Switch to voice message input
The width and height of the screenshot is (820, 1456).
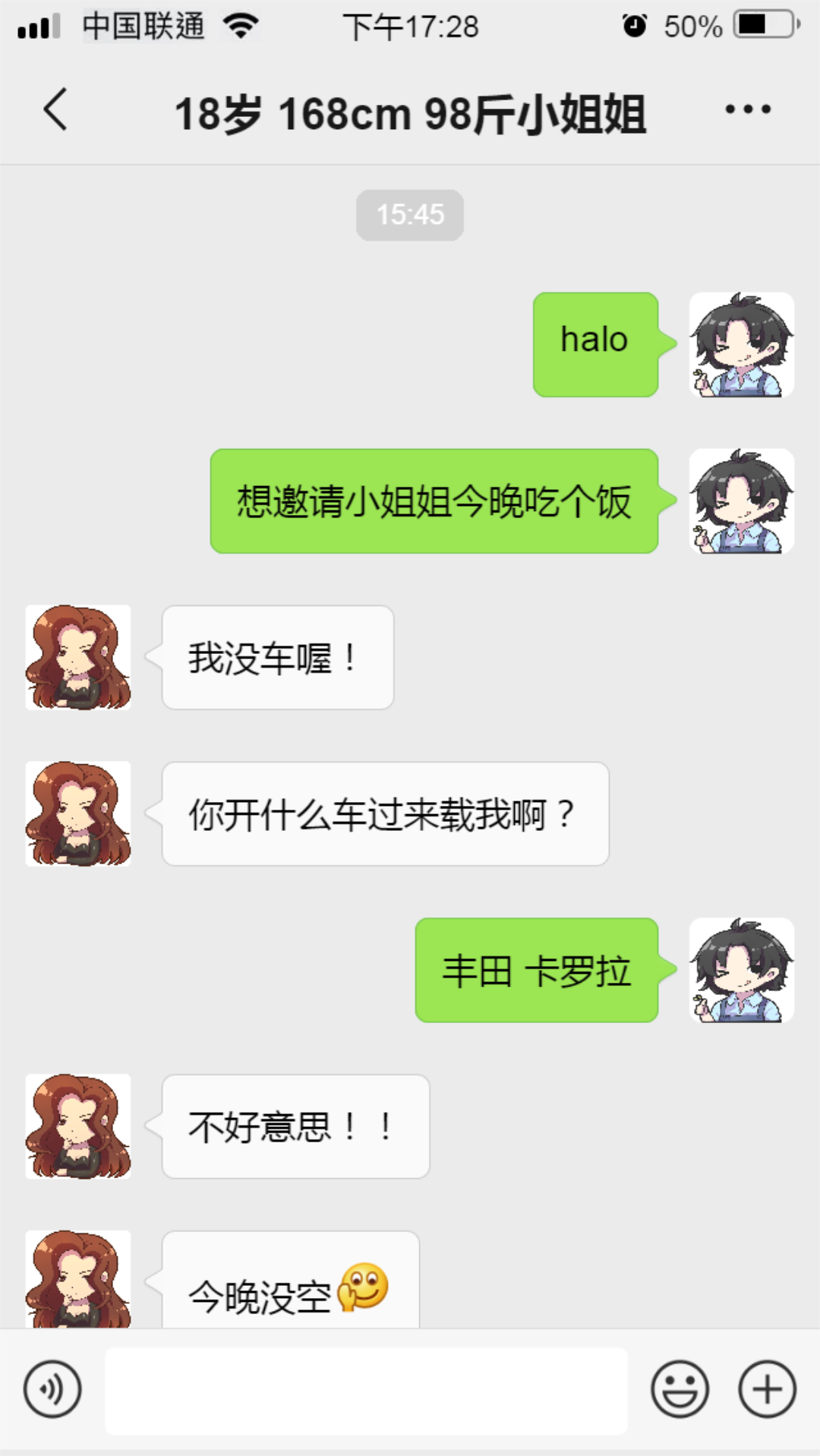point(52,1389)
